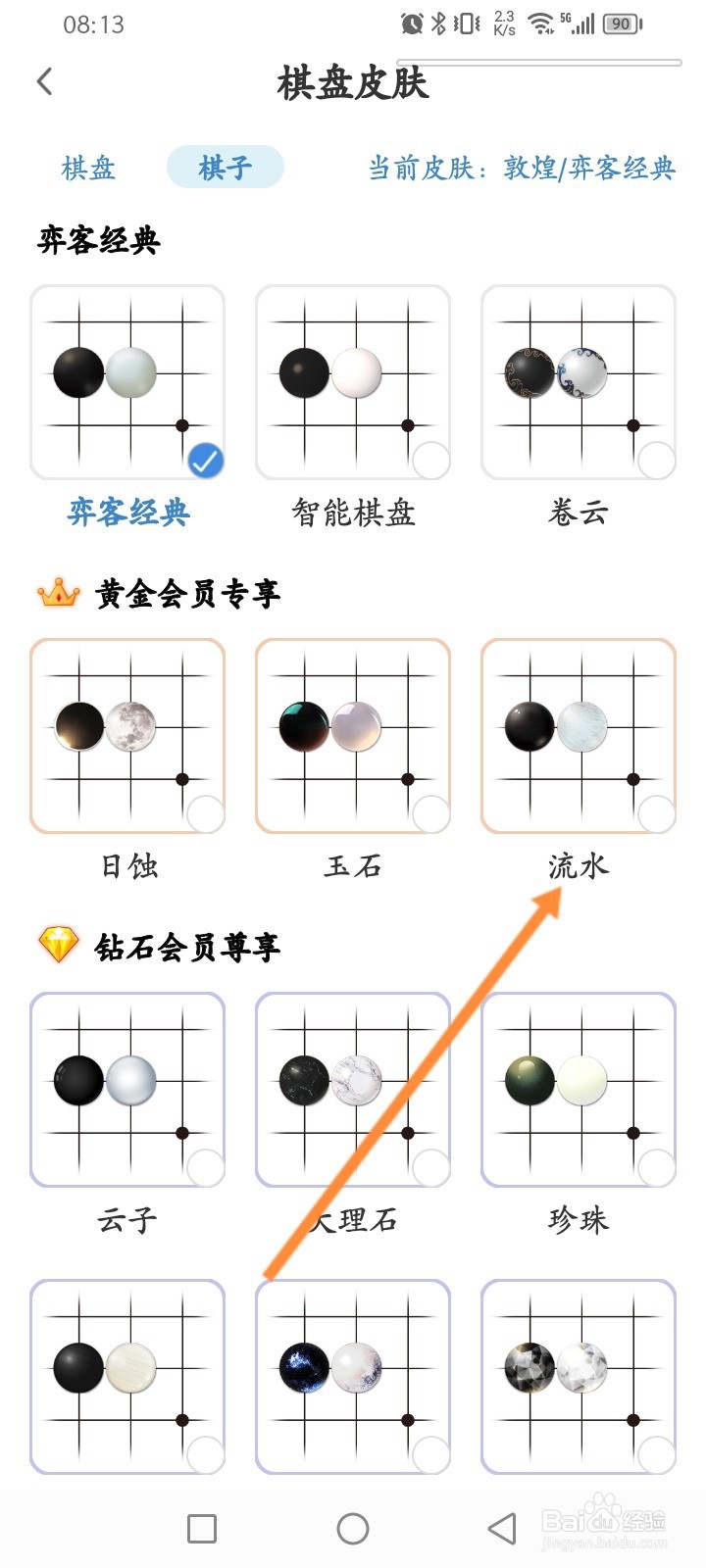Viewport: 706px width, 1568px height.
Task: Select the 流水 skin label
Action: click(x=578, y=865)
